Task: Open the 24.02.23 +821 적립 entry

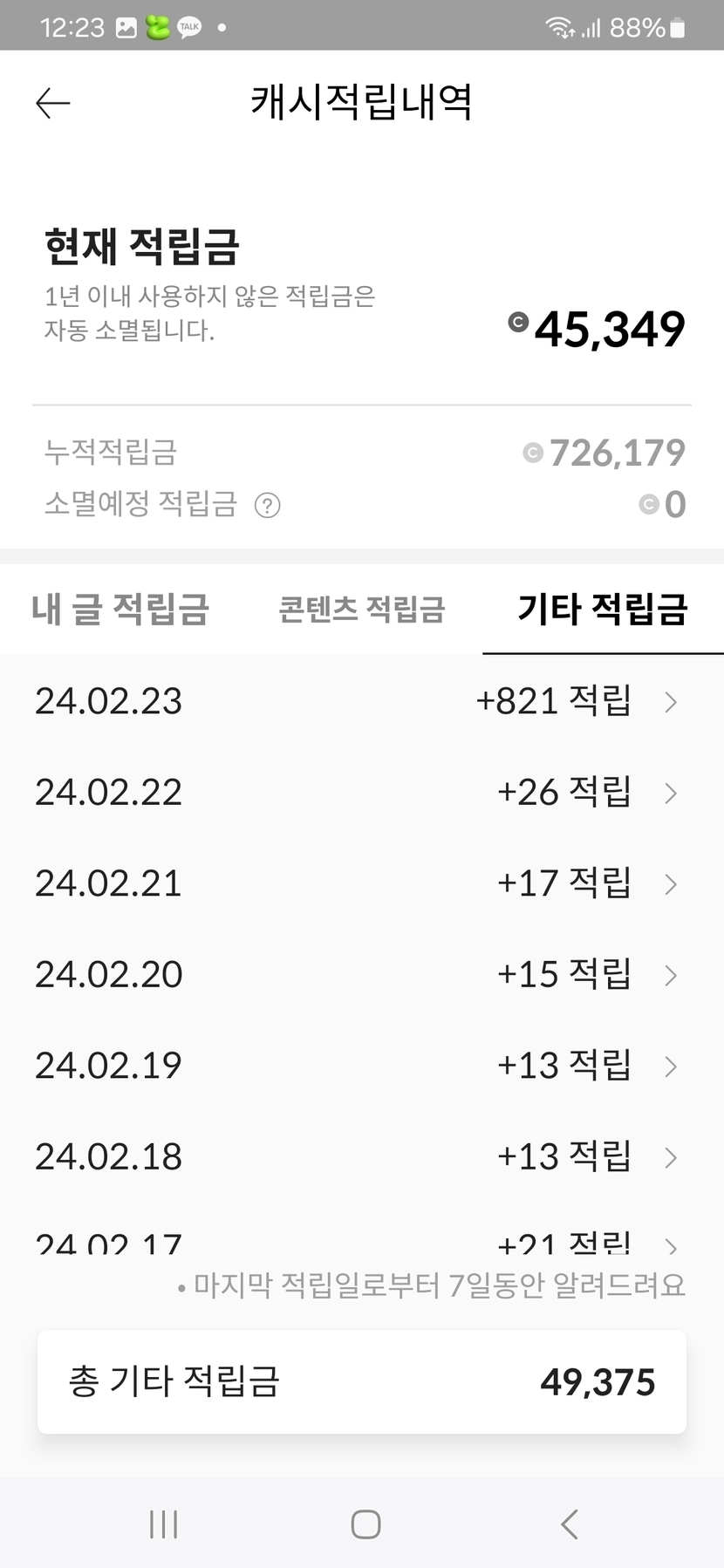Action: 362,701
